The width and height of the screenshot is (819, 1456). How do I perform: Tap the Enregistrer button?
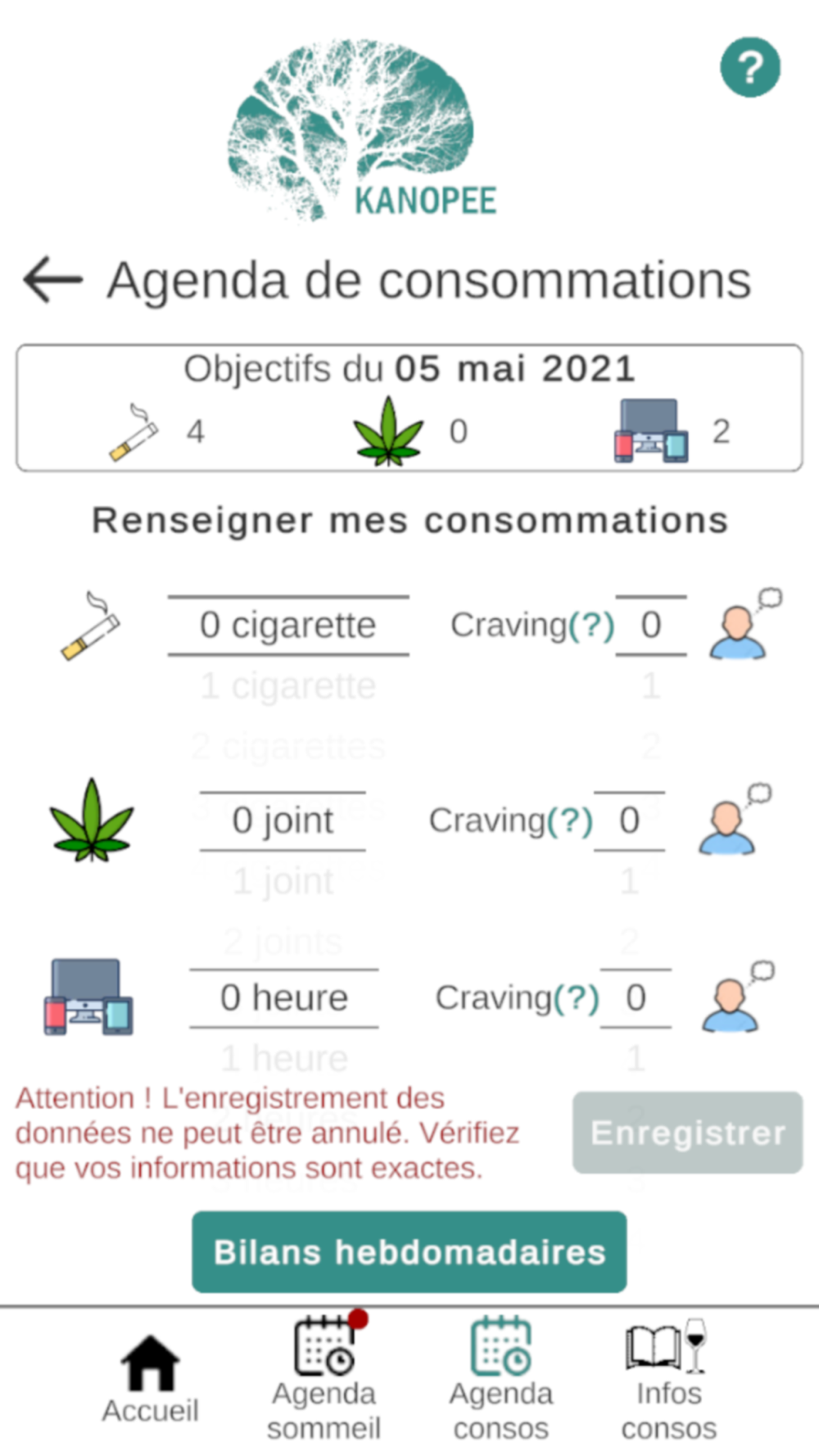coord(687,1133)
